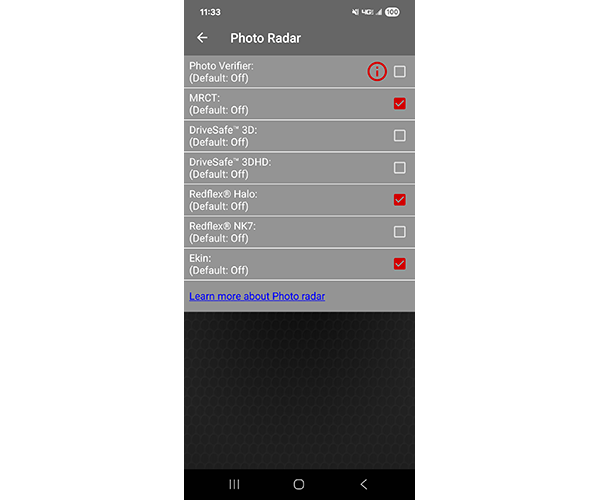Disable the Redflex Halo checkbox

tap(400, 199)
